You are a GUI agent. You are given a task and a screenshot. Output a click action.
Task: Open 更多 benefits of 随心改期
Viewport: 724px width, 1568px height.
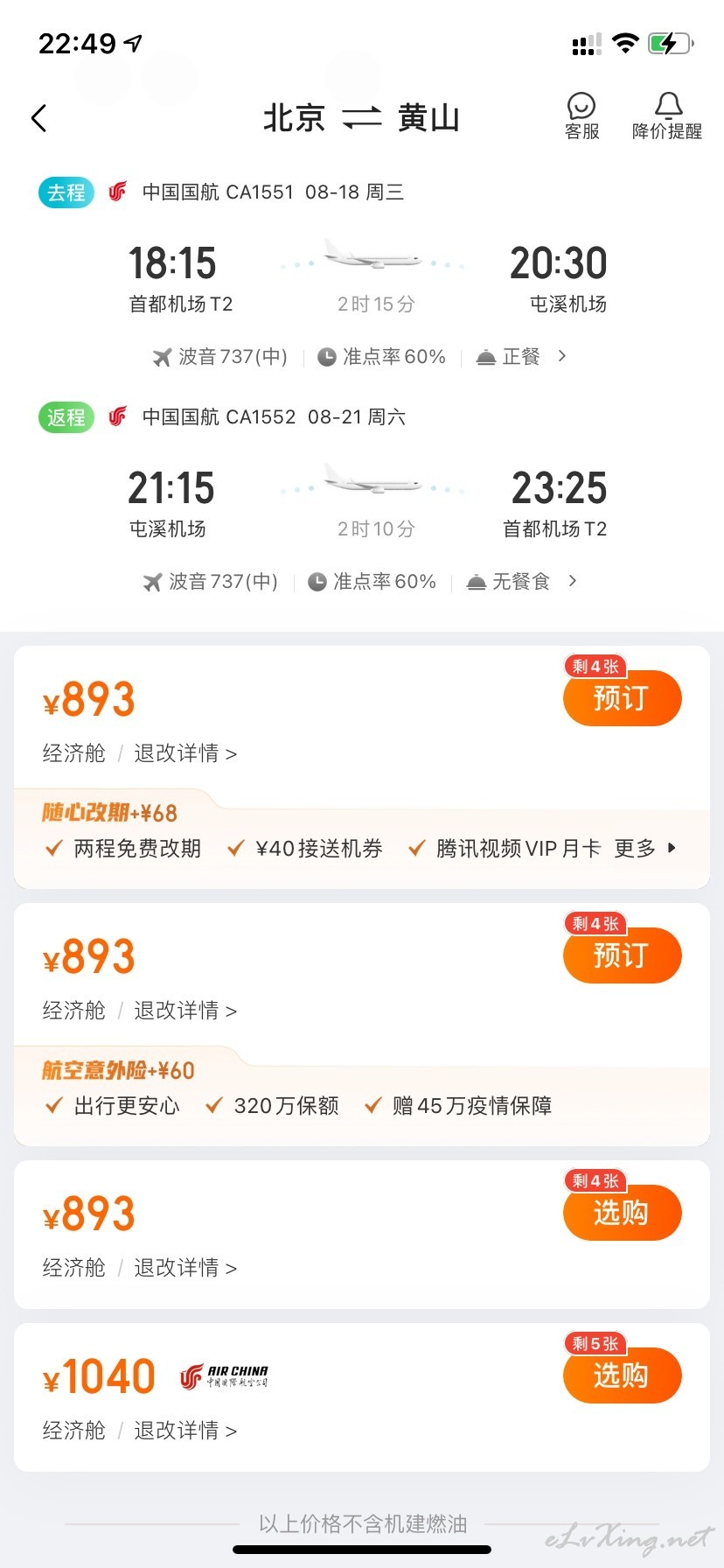pyautogui.click(x=645, y=848)
